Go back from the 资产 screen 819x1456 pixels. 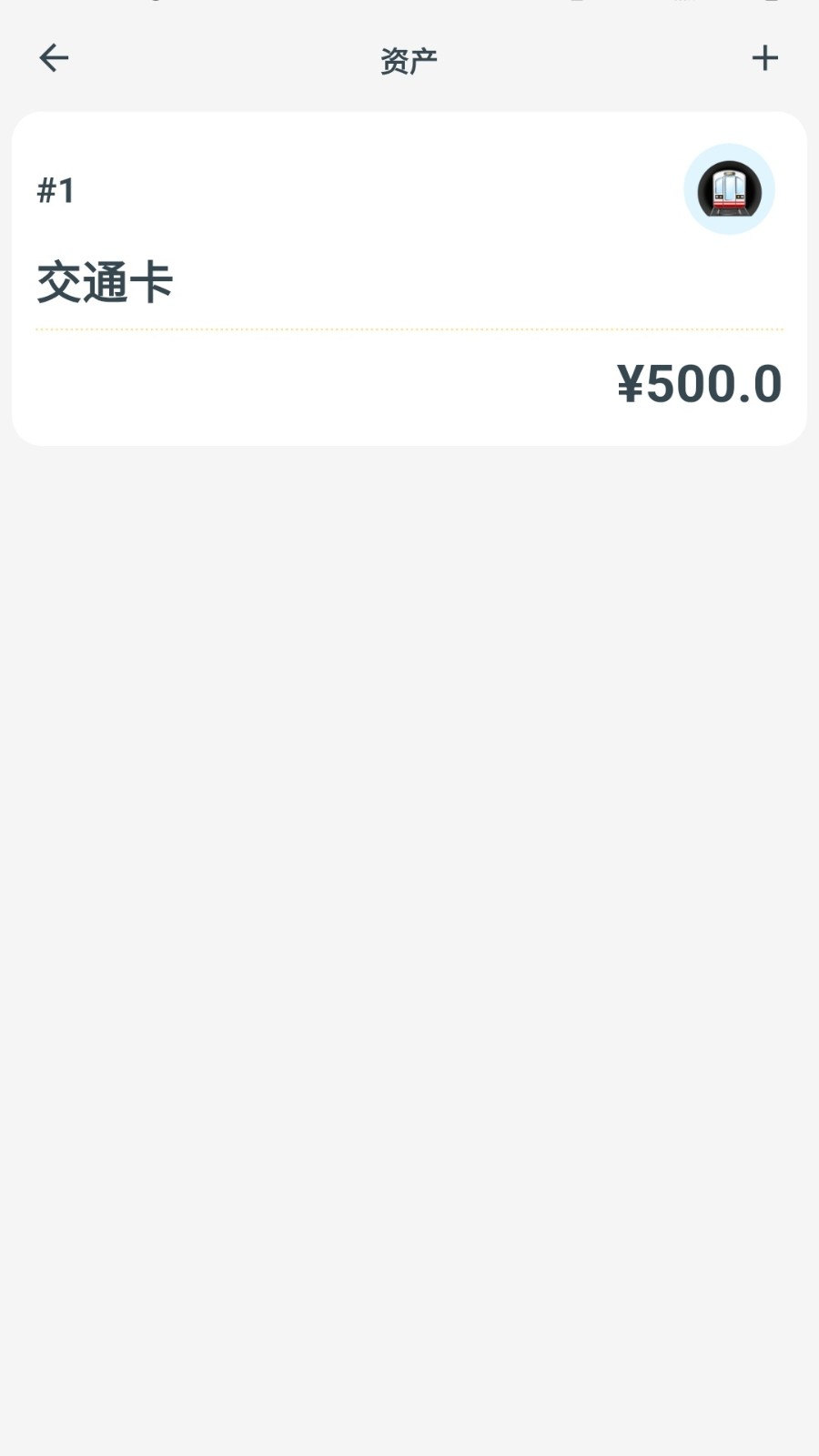click(54, 58)
